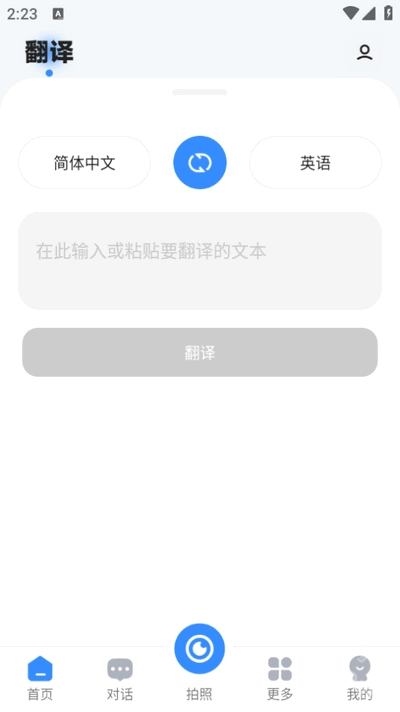Screen dimensions: 400x712
Task: Open the 对话 tab
Action: pos(120,678)
